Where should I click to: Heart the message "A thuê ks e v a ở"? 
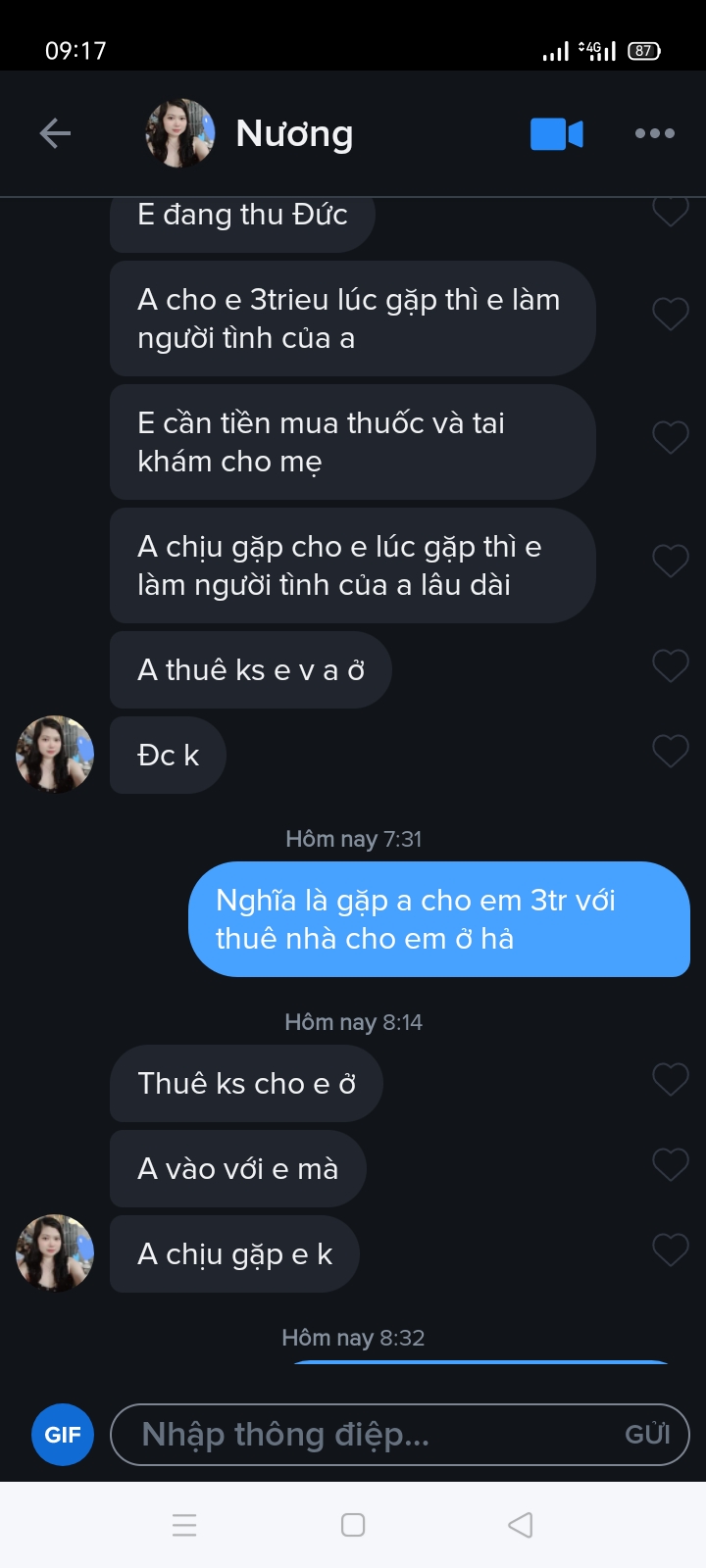(671, 666)
